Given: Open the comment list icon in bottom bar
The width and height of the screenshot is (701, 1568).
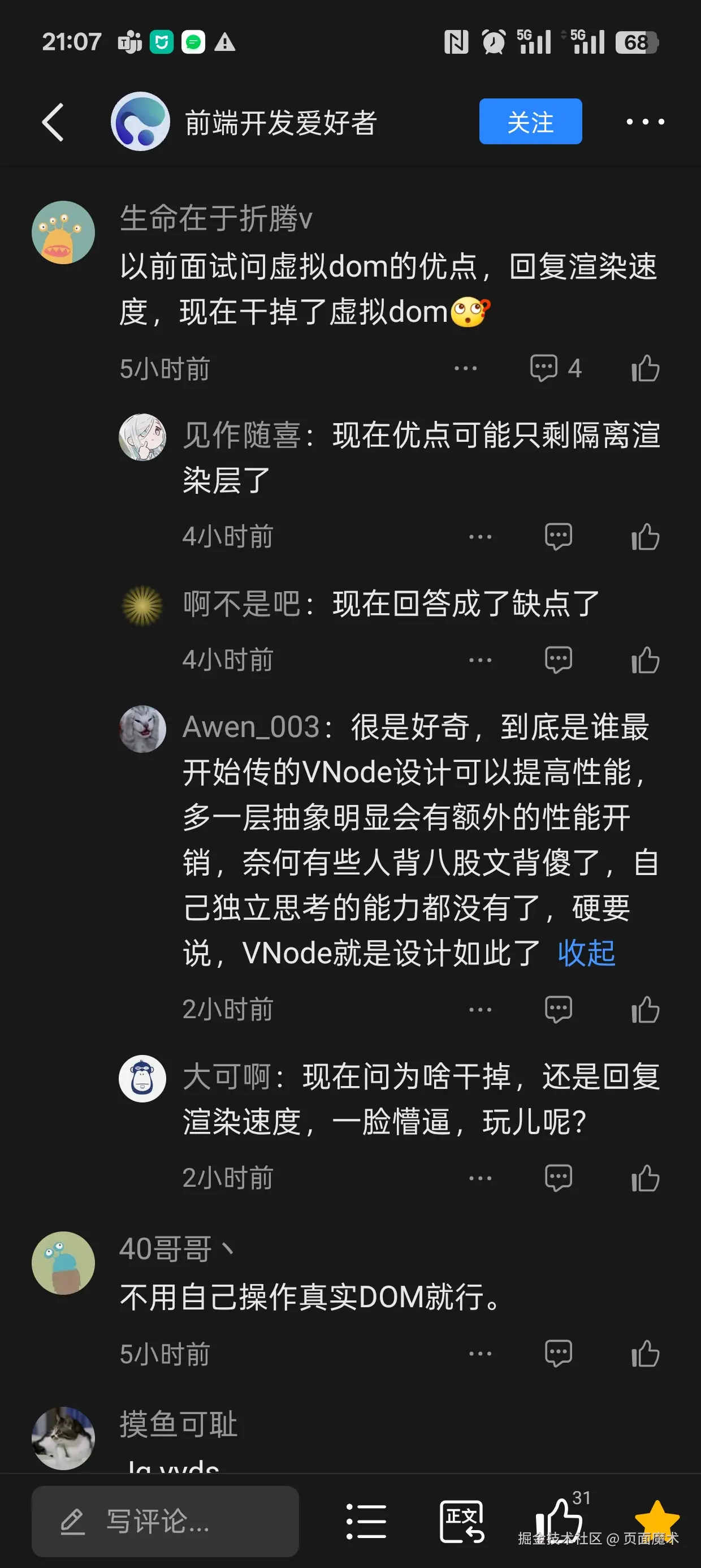Looking at the screenshot, I should (366, 1521).
